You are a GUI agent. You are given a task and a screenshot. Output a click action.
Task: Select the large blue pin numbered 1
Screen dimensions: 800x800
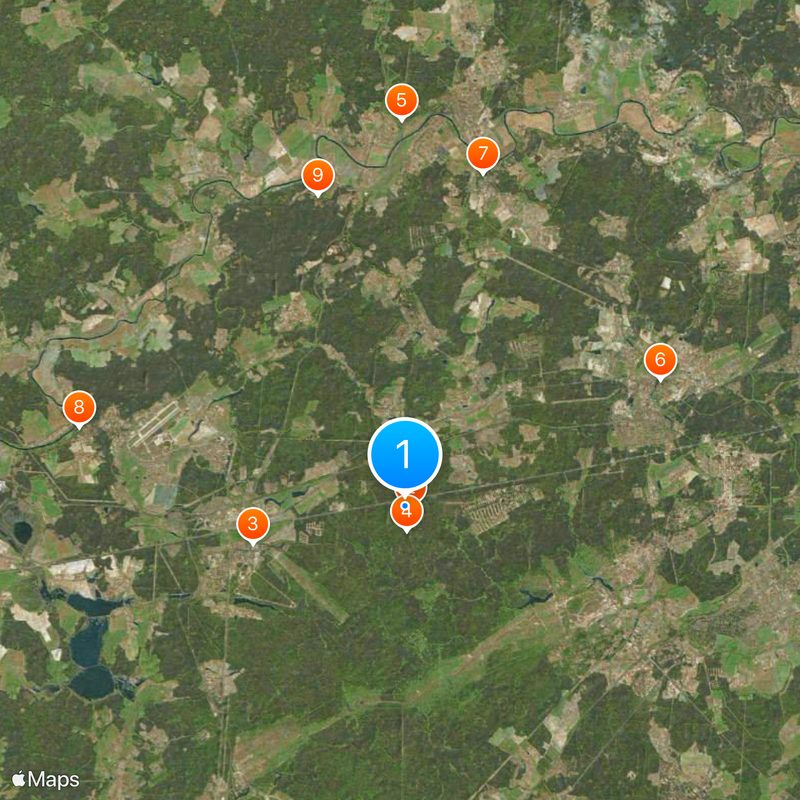pyautogui.click(x=405, y=454)
